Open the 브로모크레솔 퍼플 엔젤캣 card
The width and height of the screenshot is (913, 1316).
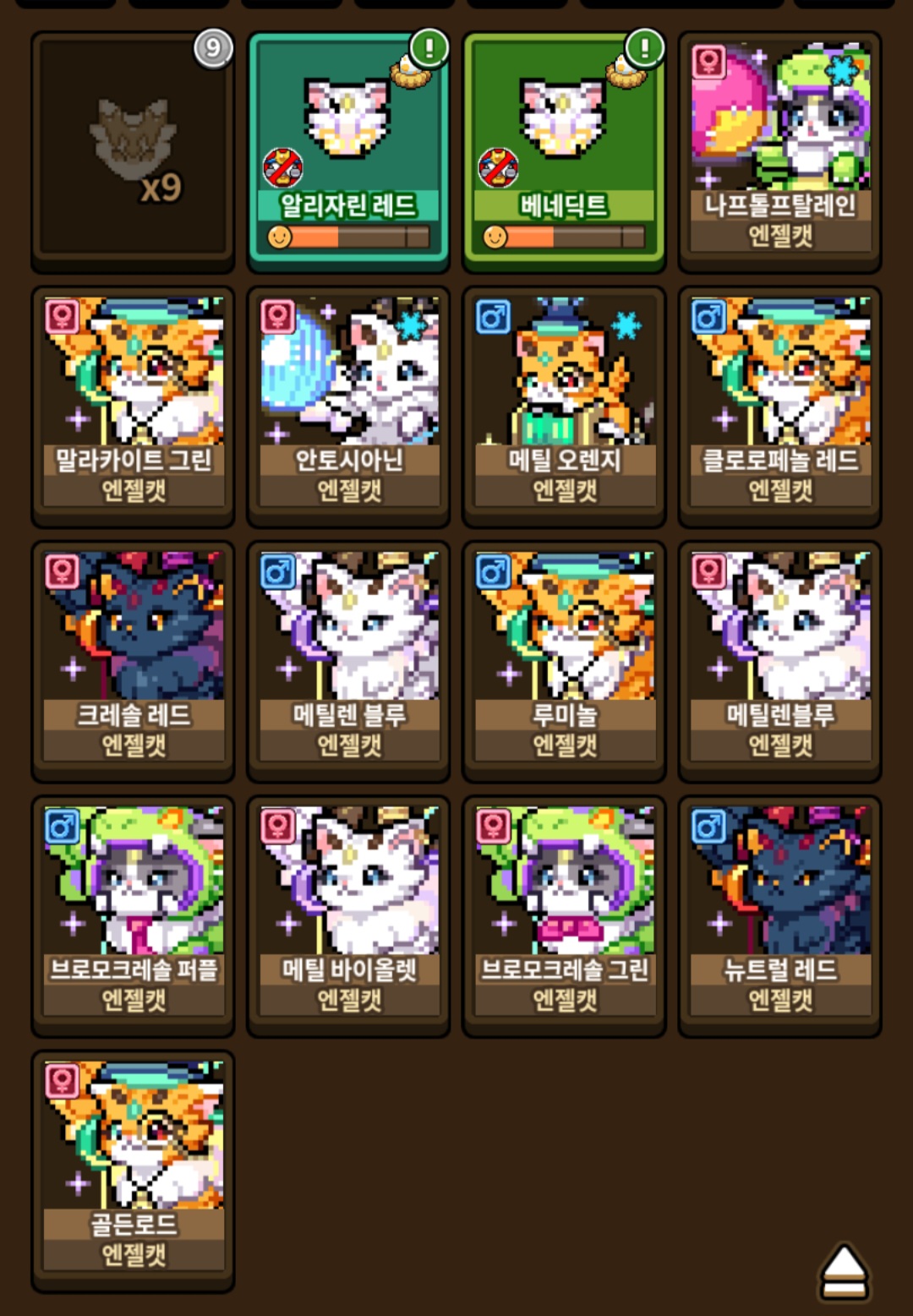(x=133, y=916)
